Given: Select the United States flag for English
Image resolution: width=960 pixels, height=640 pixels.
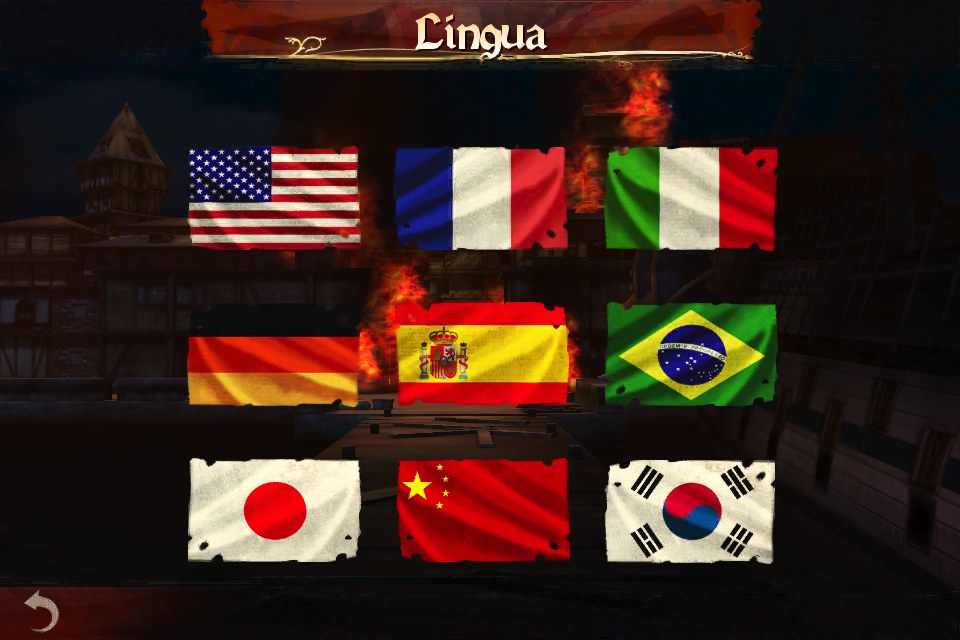Looking at the screenshot, I should click(274, 197).
